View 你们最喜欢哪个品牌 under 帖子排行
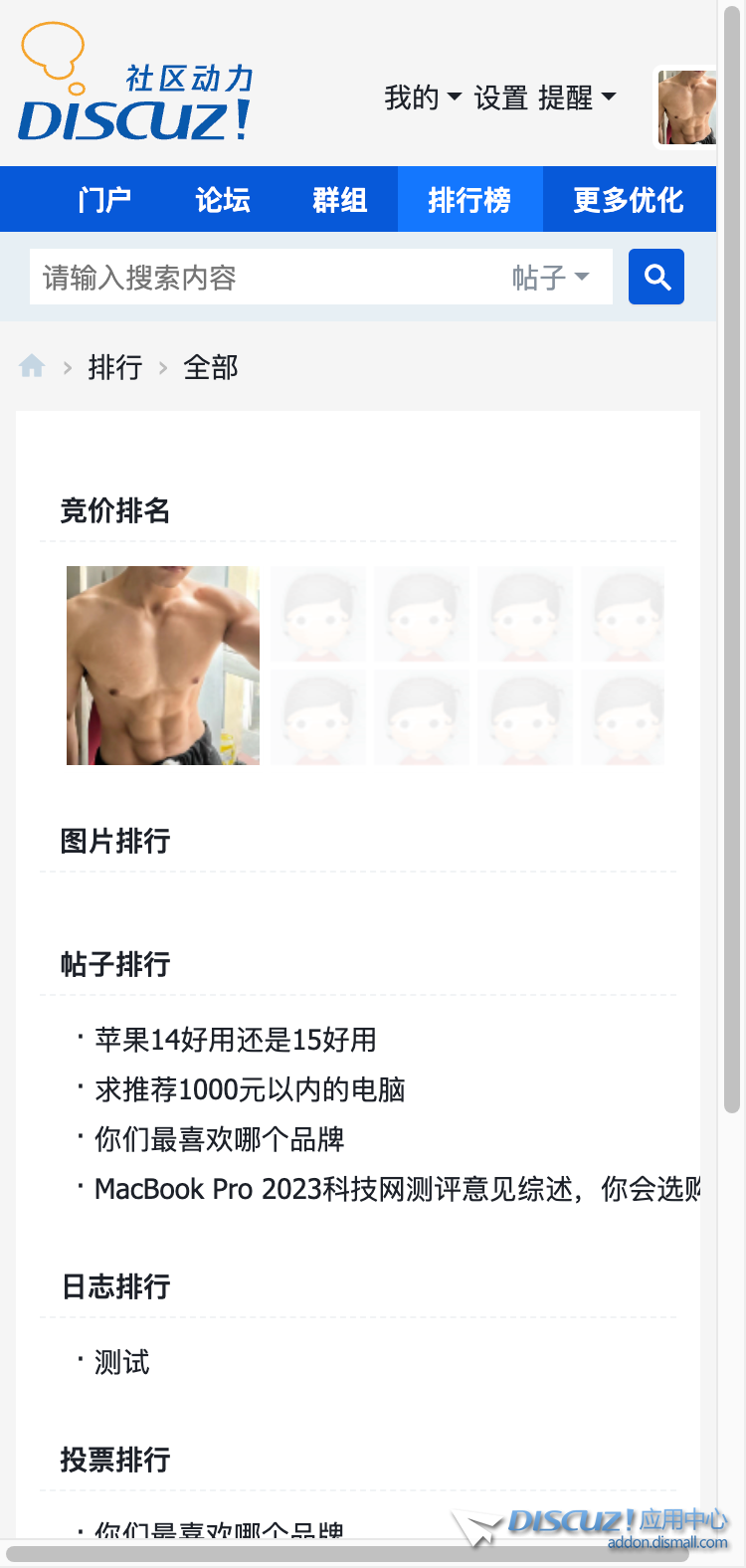Viewport: 746px width, 1568px height. pyautogui.click(x=220, y=1139)
